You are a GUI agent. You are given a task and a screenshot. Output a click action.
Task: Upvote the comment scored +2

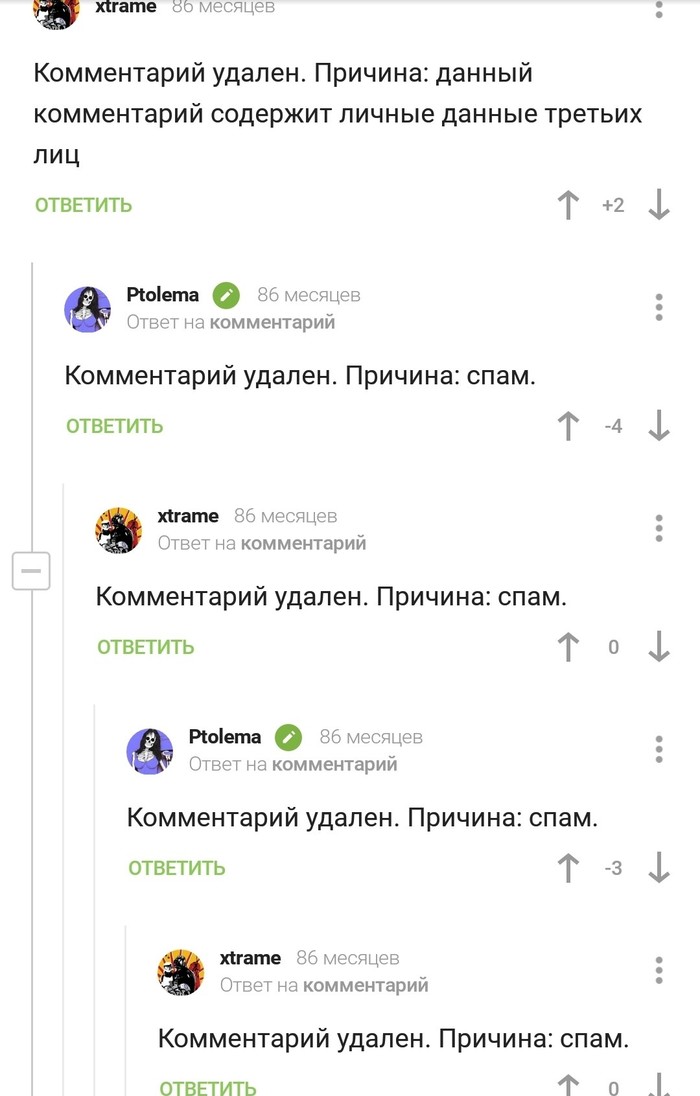568,205
